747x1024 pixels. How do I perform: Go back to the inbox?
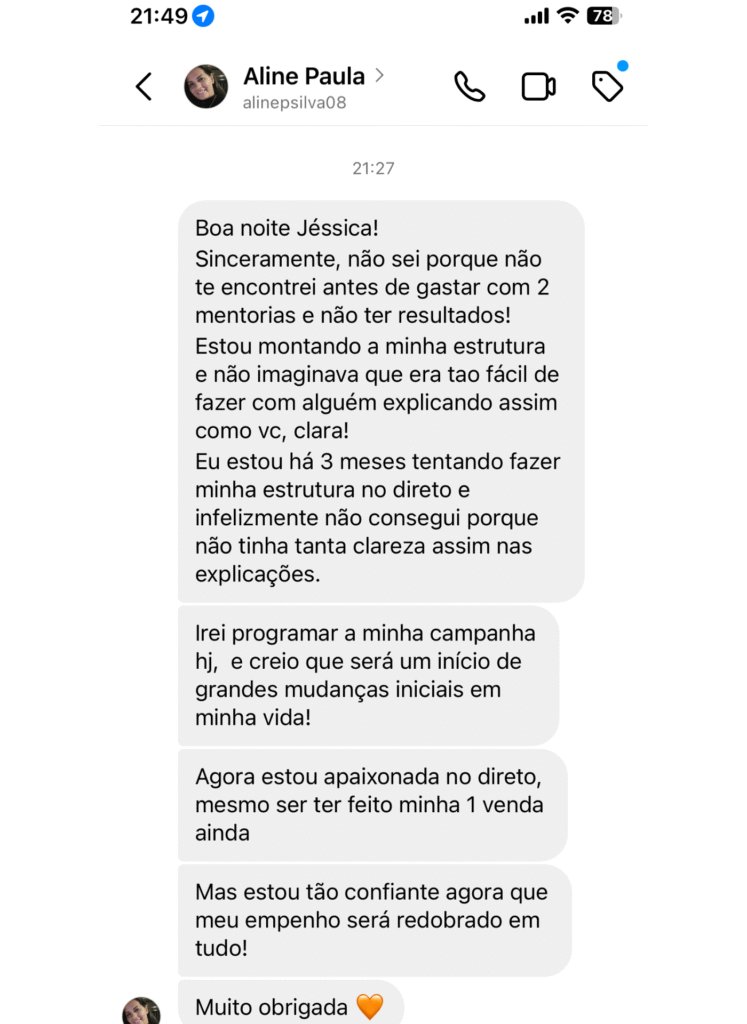[x=144, y=87]
